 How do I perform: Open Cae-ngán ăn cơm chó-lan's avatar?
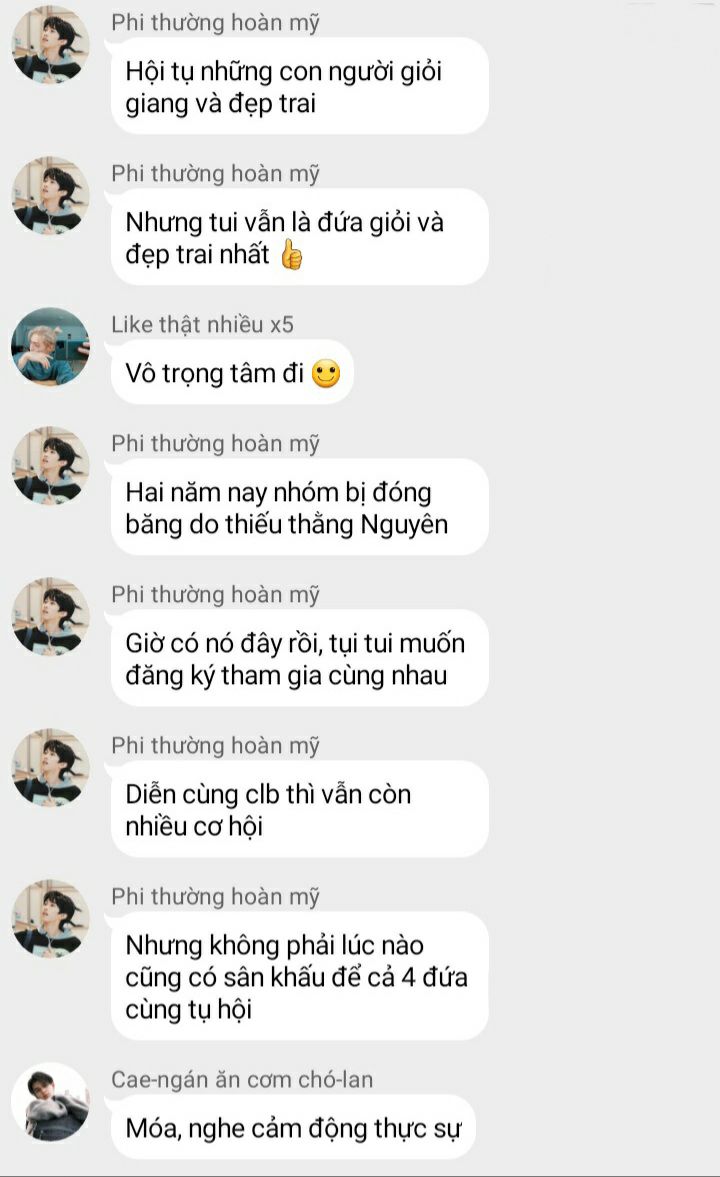click(x=50, y=1102)
